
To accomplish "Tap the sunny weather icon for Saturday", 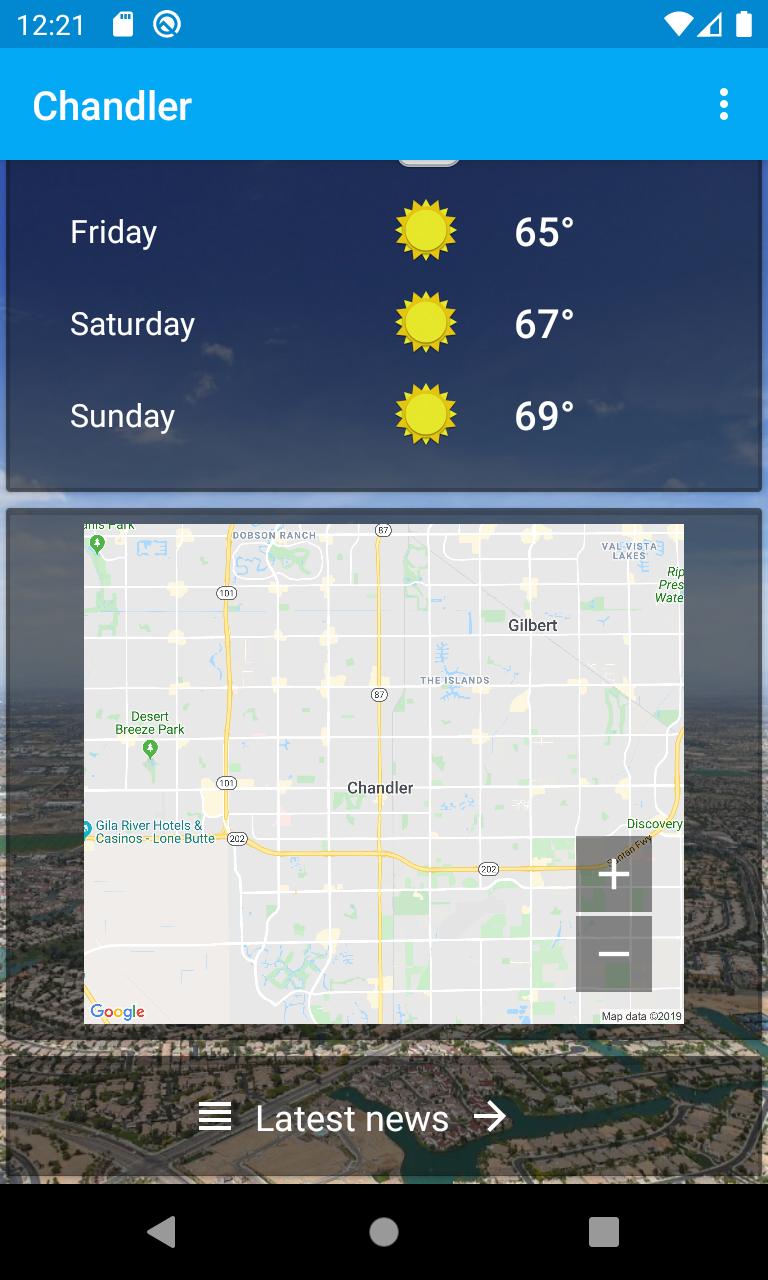I will (427, 323).
